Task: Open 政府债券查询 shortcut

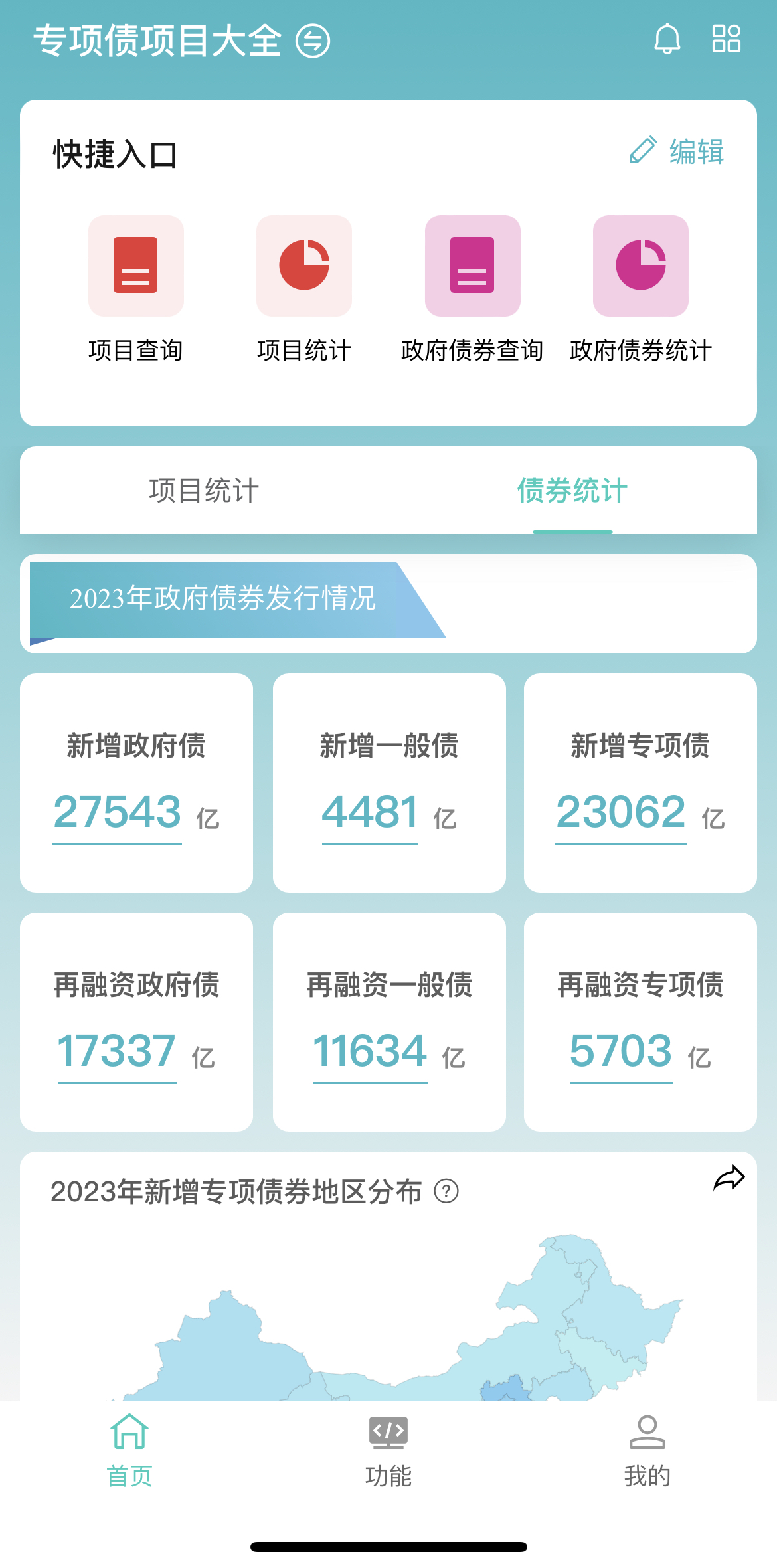Action: (472, 289)
